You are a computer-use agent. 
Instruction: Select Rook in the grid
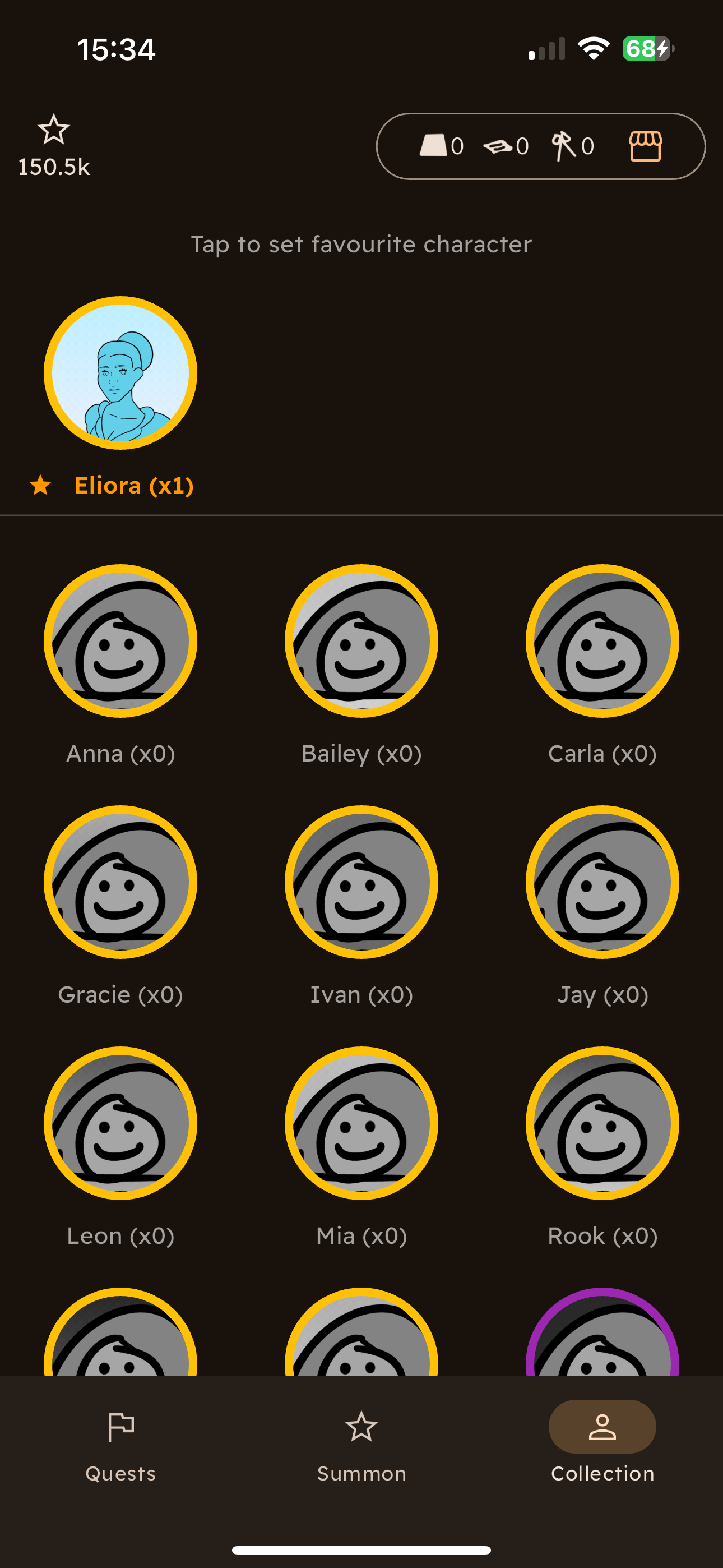pos(602,1122)
